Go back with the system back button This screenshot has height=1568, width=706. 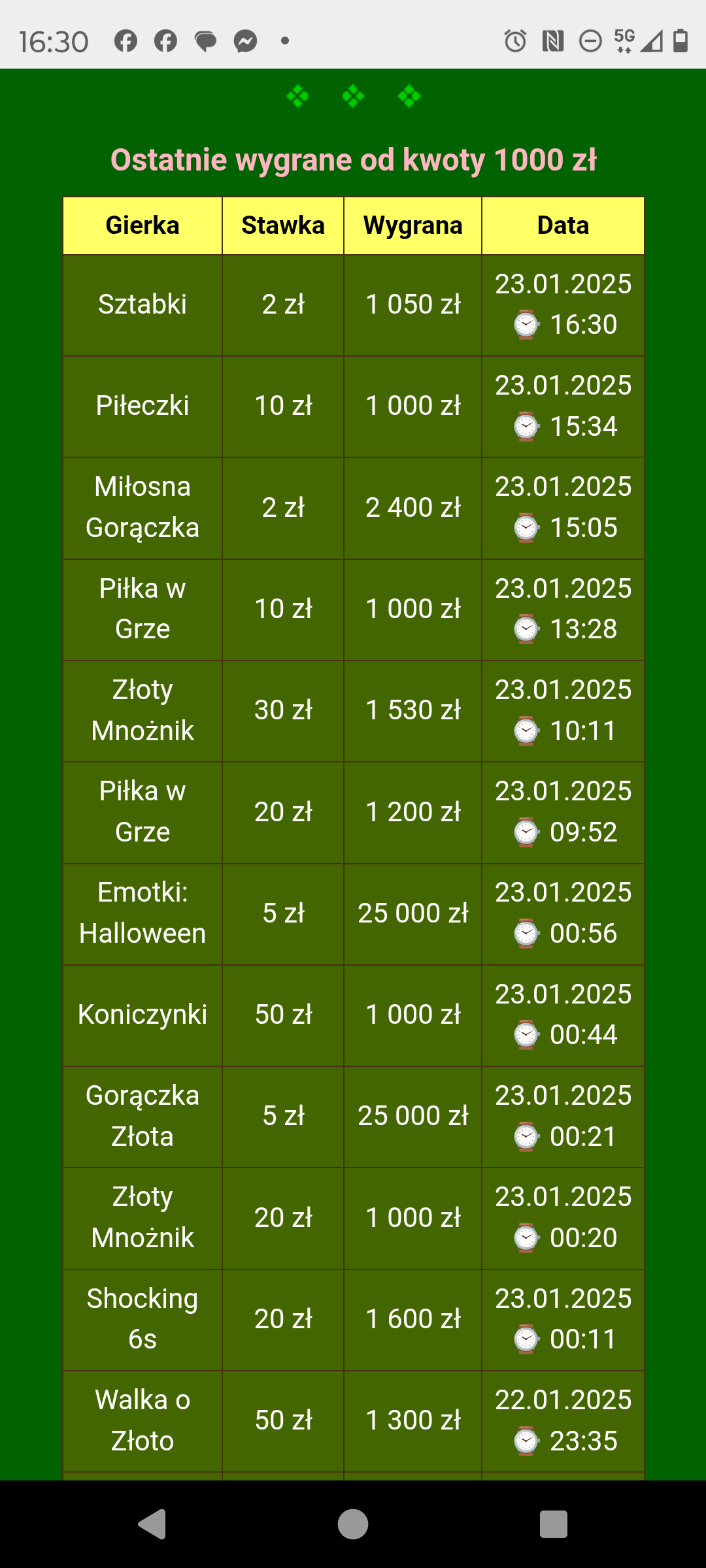pos(152,1524)
